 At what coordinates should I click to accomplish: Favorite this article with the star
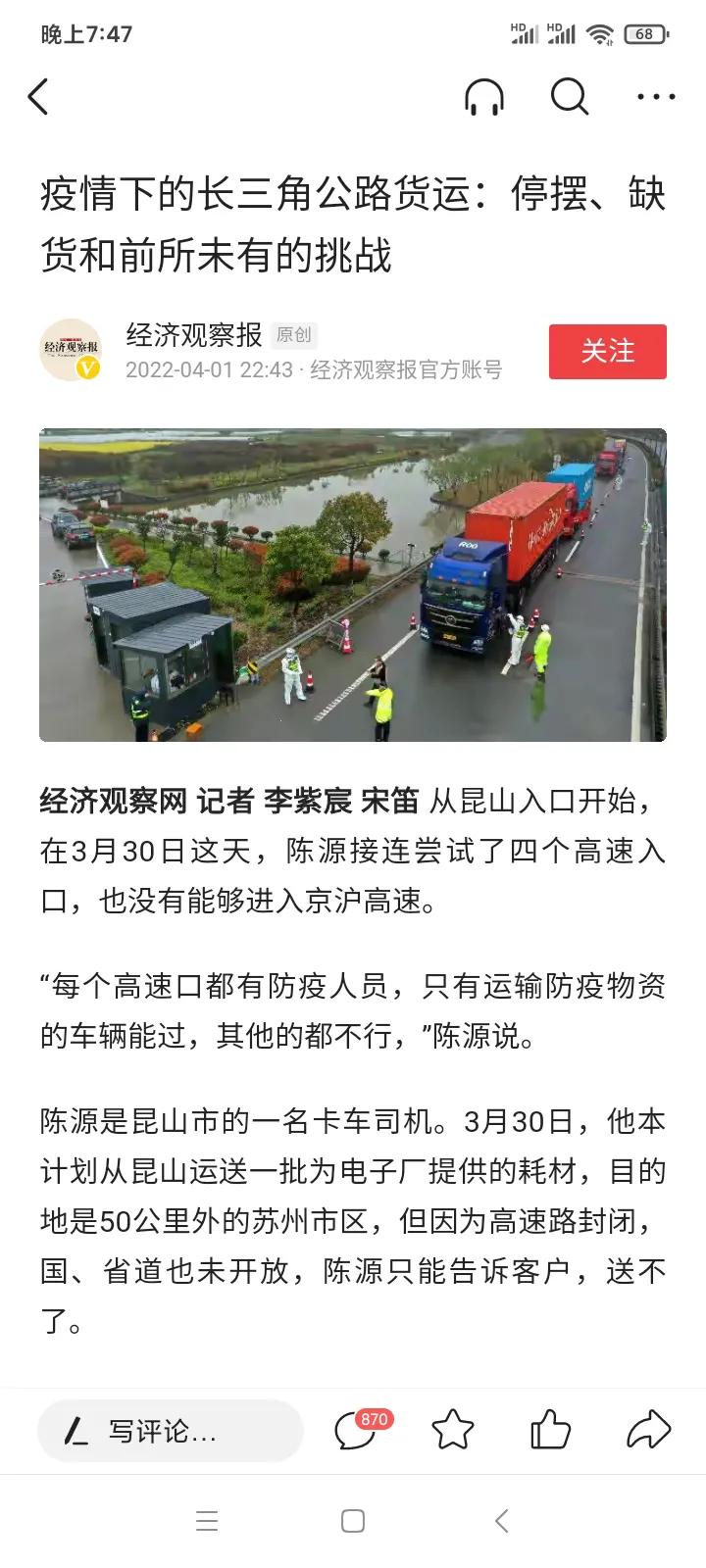click(x=453, y=1430)
